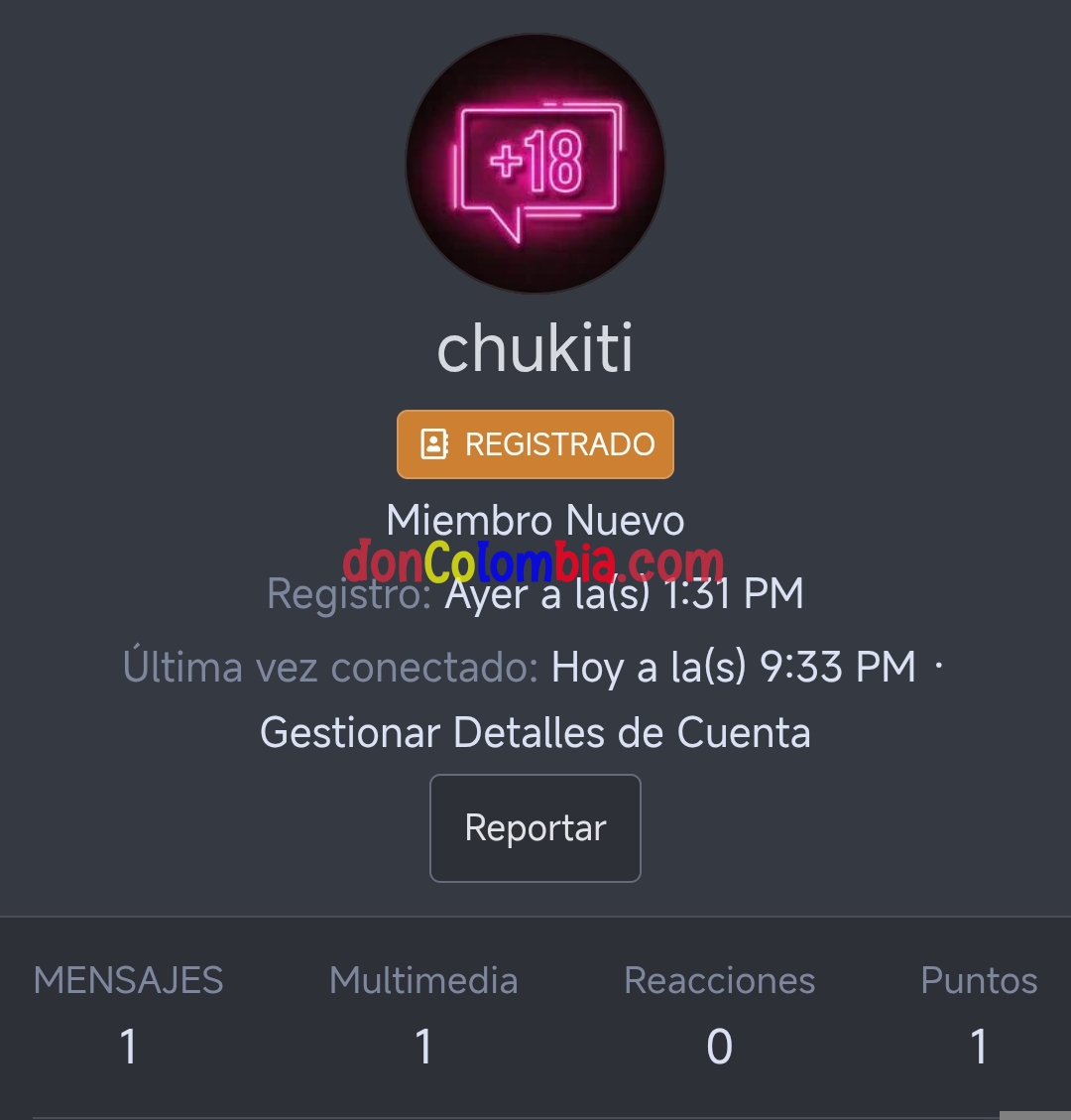This screenshot has width=1071, height=1120.
Task: Expand the MENSAJES count of 1
Action: click(128, 1044)
